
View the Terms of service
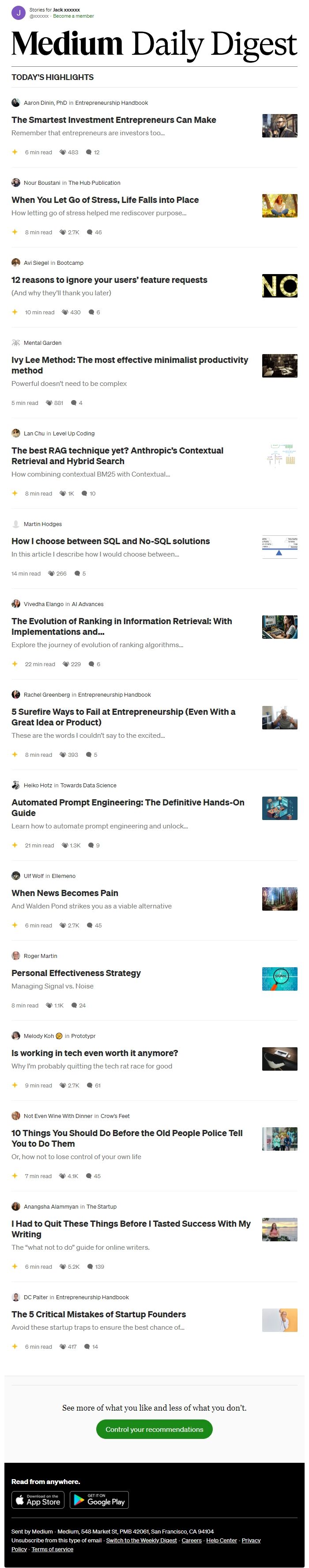click(53, 1549)
